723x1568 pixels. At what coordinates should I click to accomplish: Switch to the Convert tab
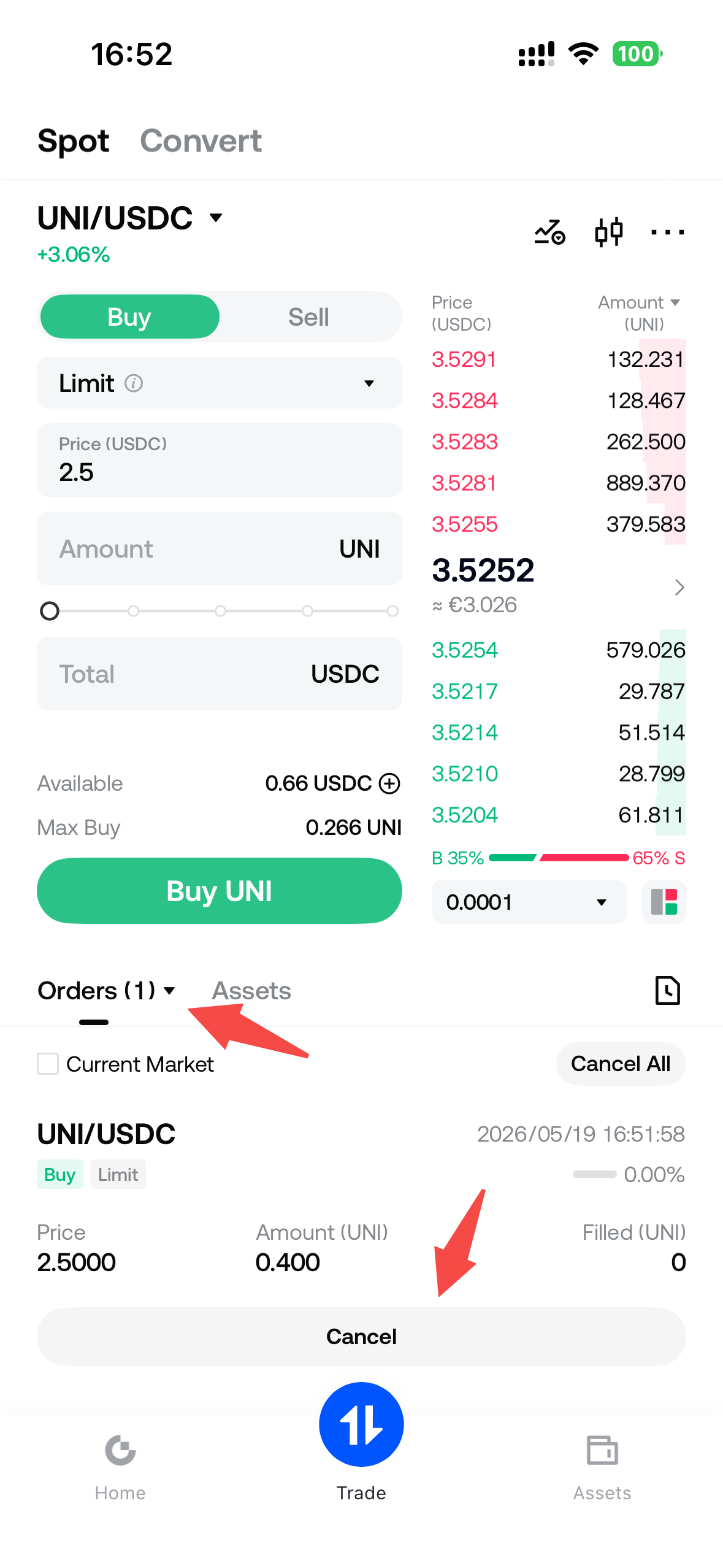[201, 141]
